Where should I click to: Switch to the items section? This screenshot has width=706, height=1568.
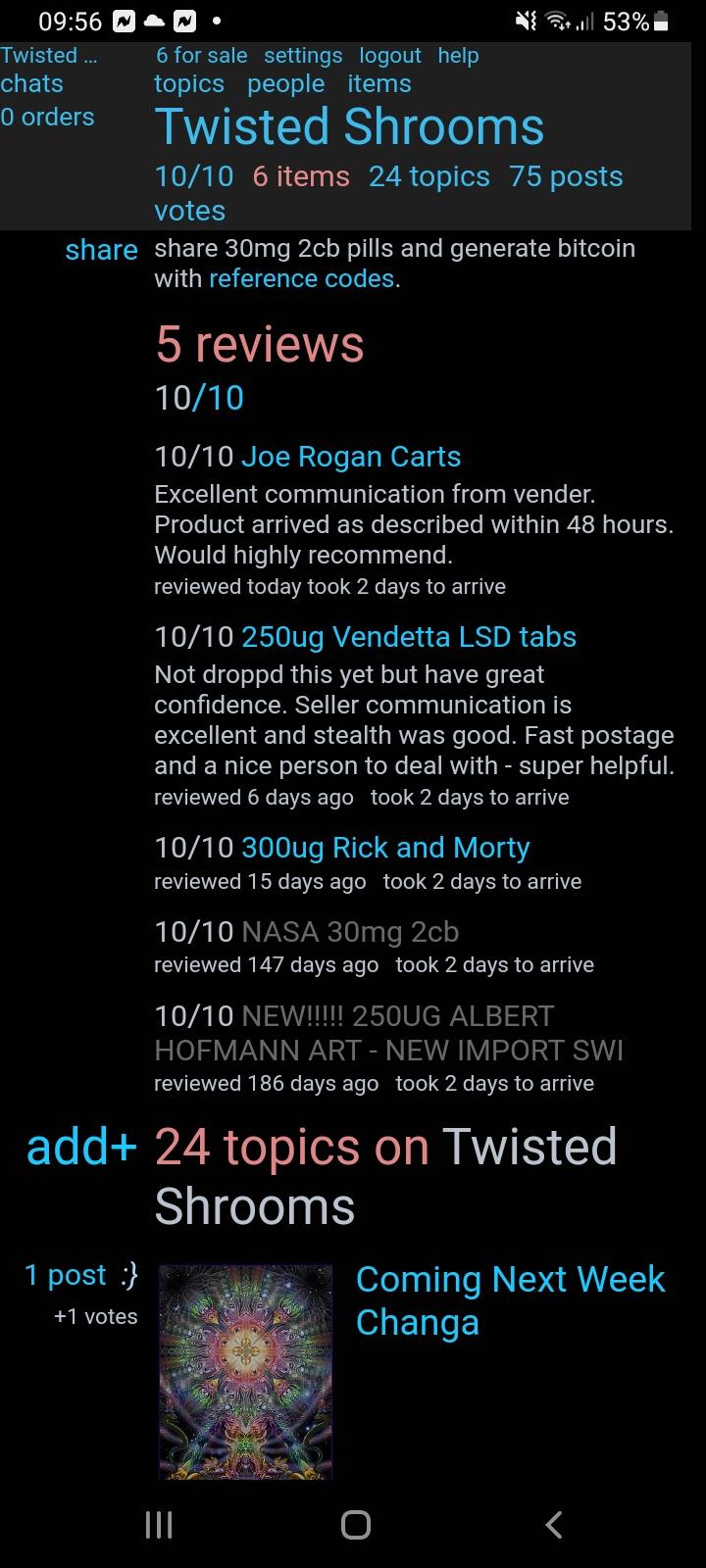coord(379,84)
